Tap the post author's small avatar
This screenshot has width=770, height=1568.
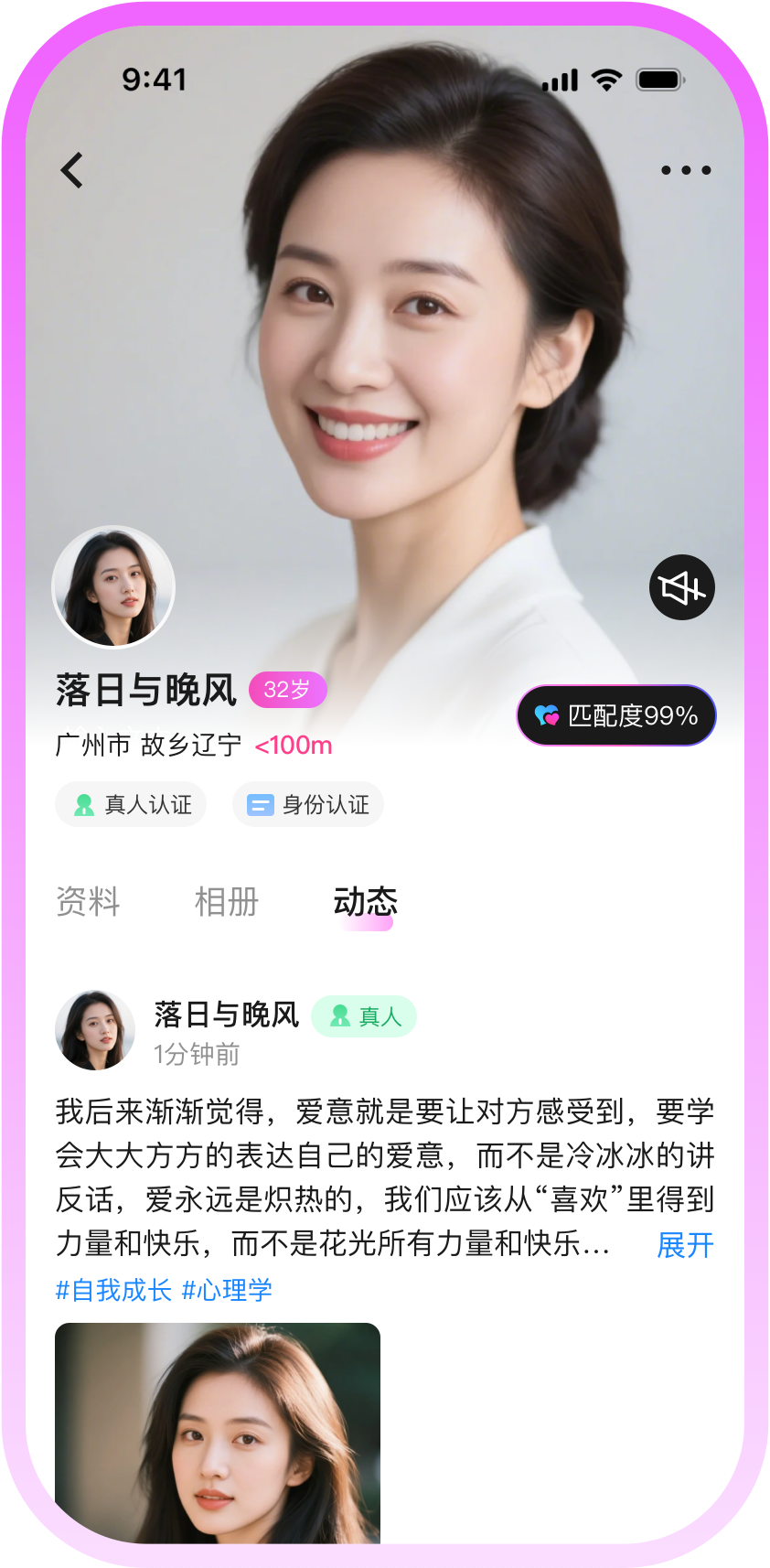click(95, 1030)
